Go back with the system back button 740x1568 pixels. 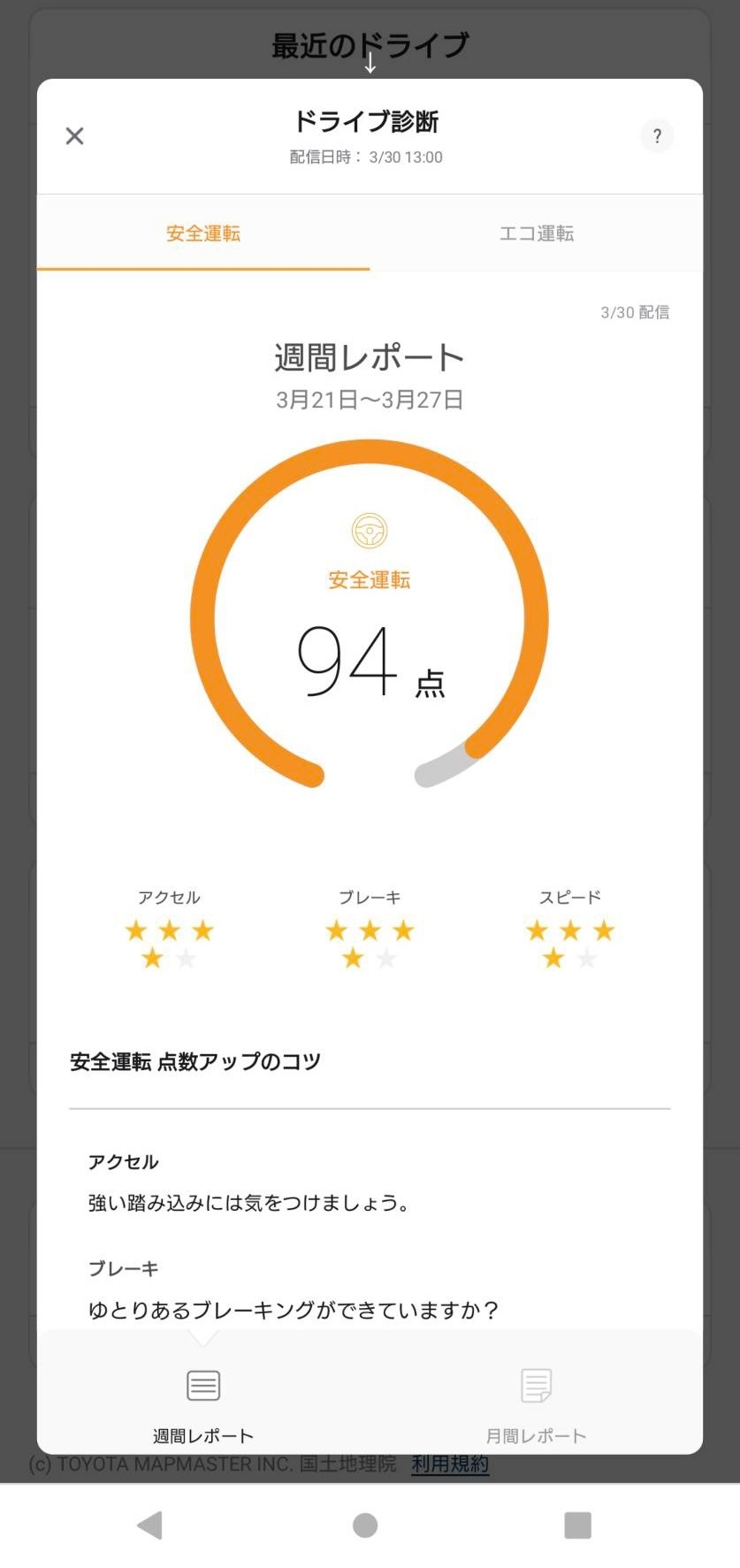[150, 1526]
